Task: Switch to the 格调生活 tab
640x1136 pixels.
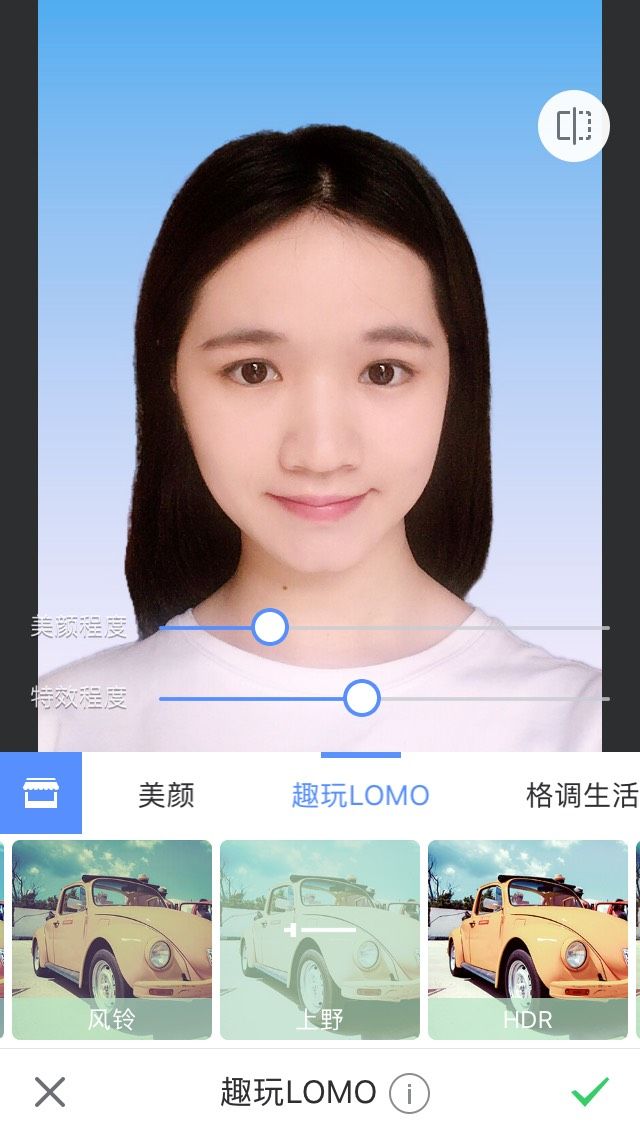Action: coord(582,795)
